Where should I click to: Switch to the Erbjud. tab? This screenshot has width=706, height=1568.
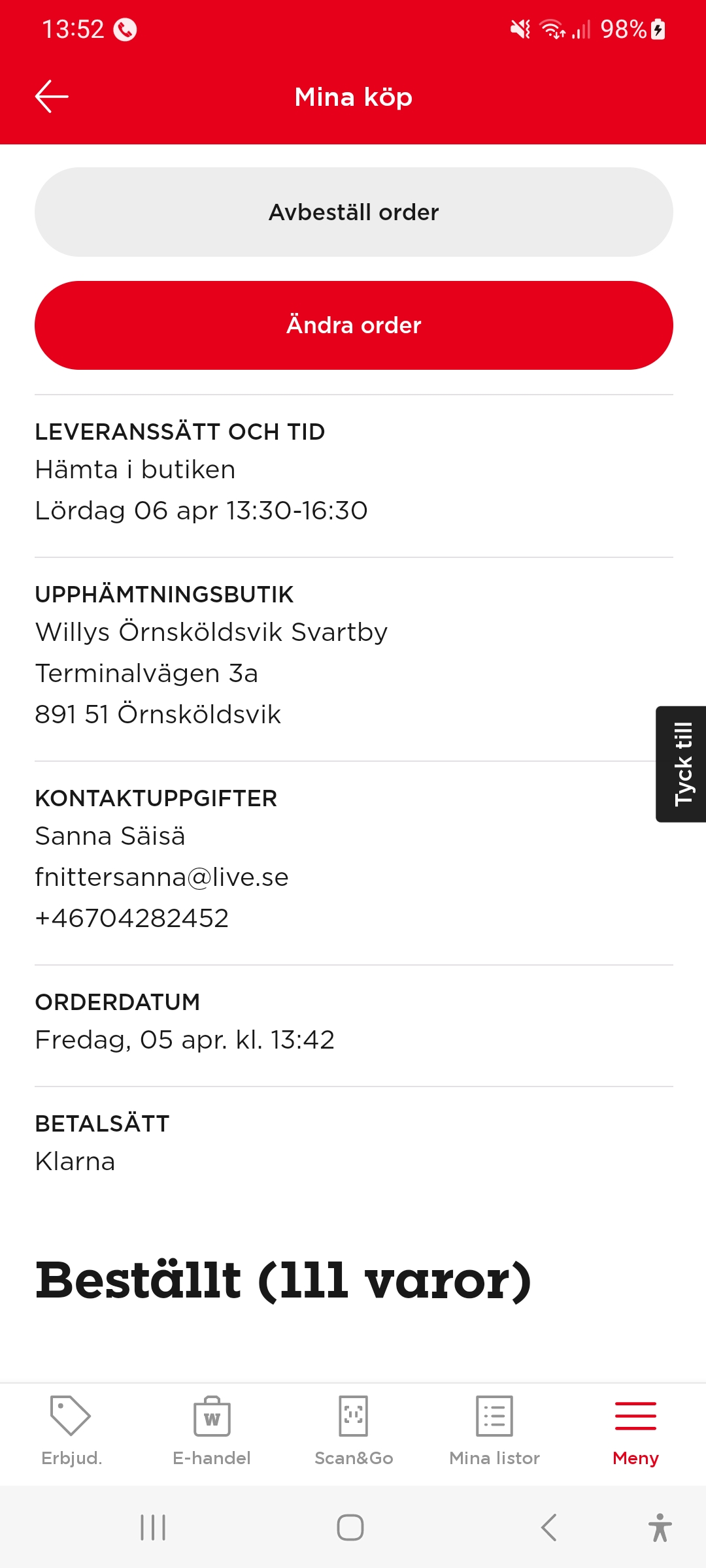(71, 1431)
